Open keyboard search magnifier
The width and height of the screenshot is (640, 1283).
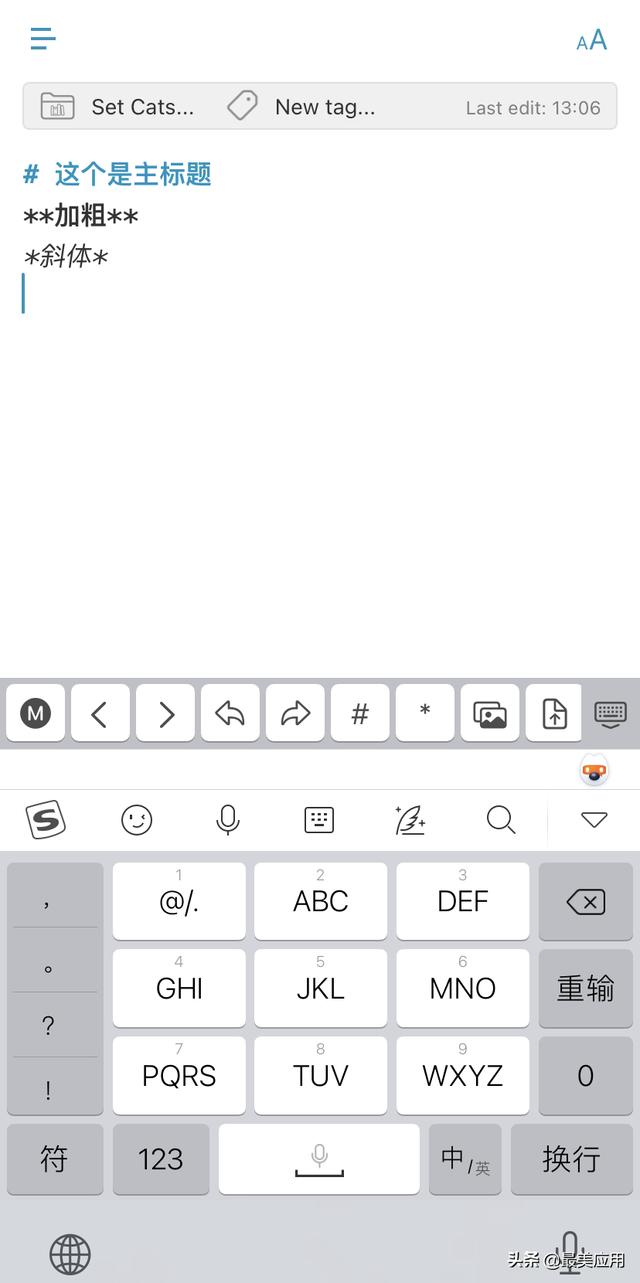coord(501,821)
